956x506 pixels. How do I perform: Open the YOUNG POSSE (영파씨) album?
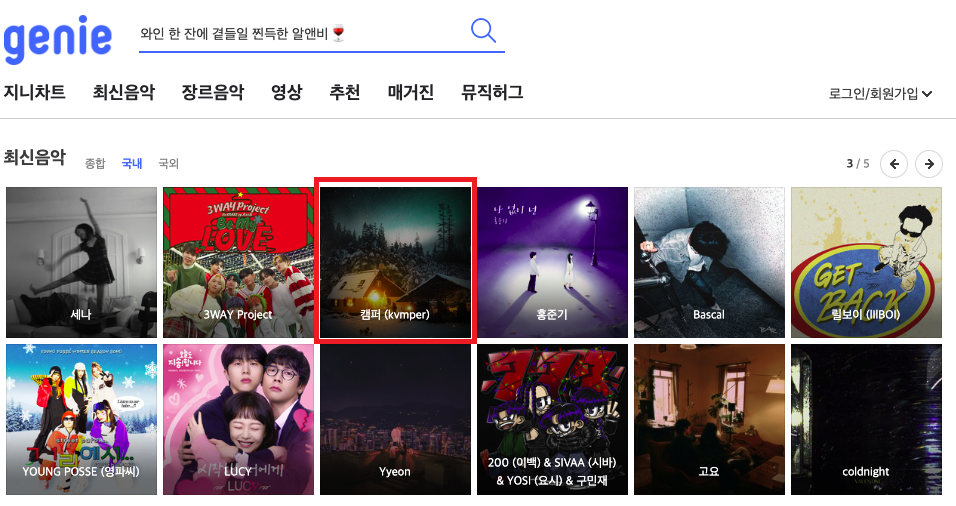pos(81,419)
